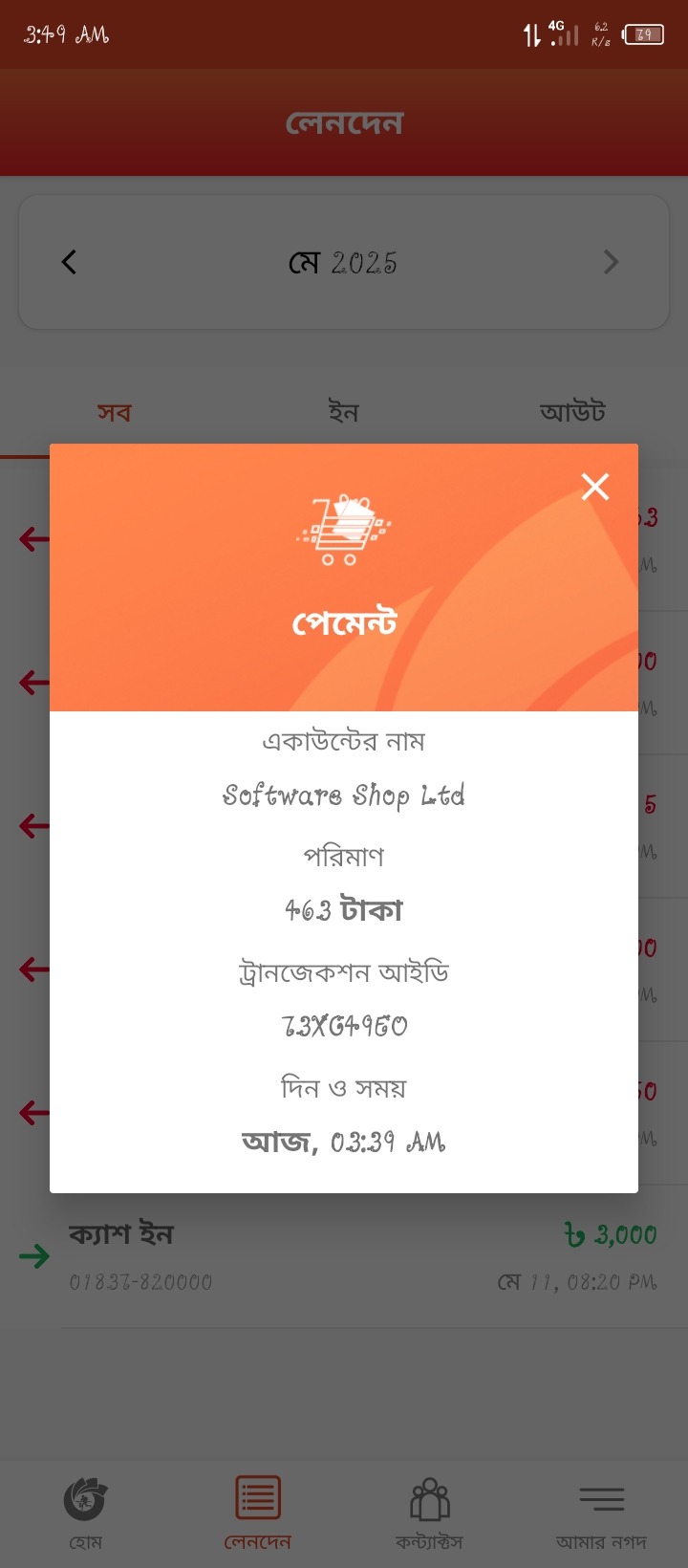Image resolution: width=688 pixels, height=1568 pixels.
Task: Open the আমার নগদ menu
Action: tap(602, 1513)
